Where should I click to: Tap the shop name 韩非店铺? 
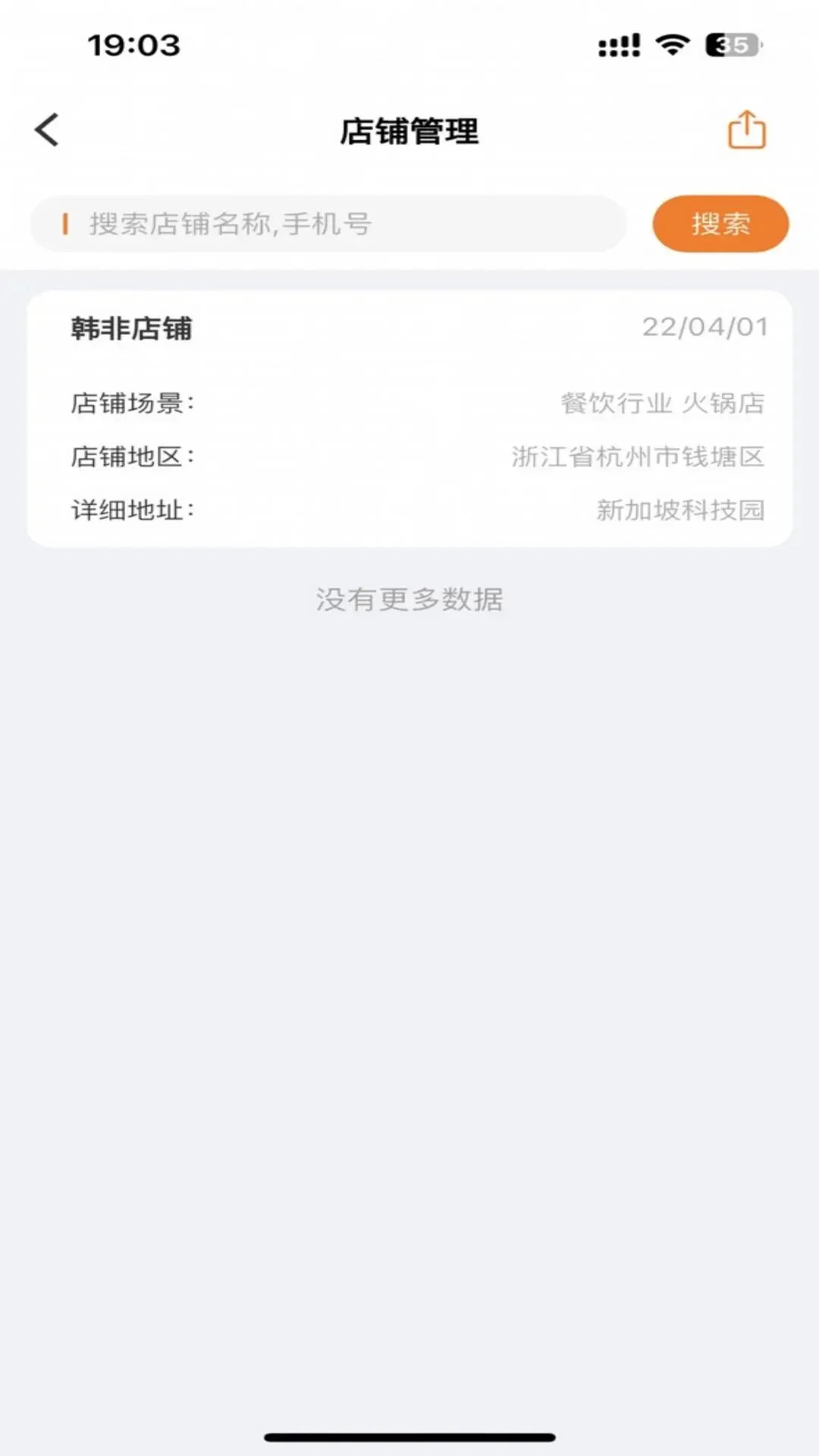(x=130, y=329)
